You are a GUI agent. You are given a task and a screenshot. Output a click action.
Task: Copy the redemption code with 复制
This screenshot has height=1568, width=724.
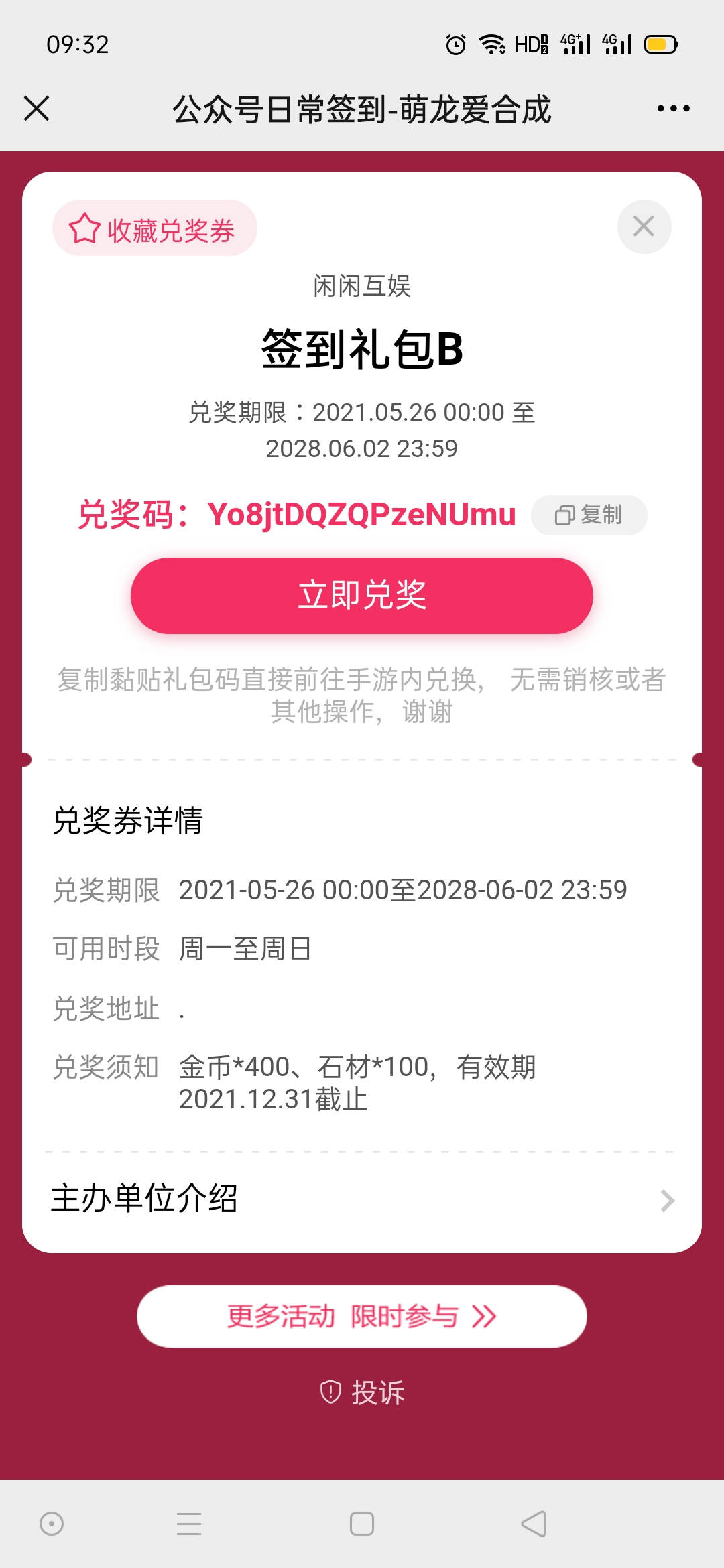click(589, 515)
